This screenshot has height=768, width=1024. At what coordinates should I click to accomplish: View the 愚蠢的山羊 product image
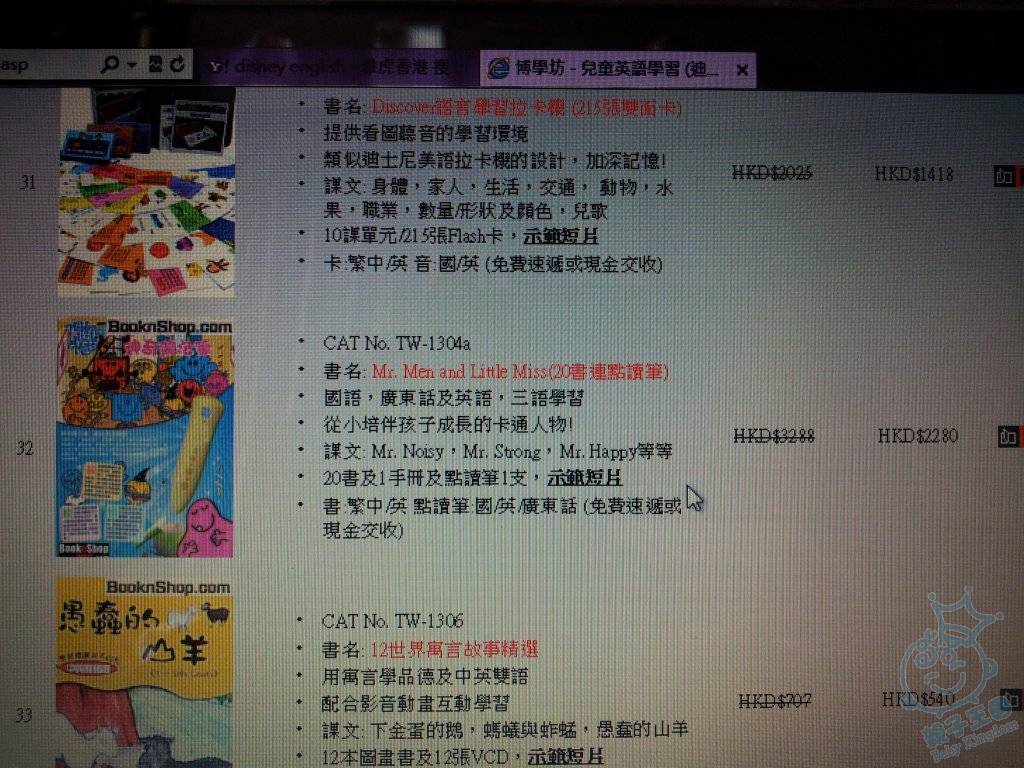[144, 670]
